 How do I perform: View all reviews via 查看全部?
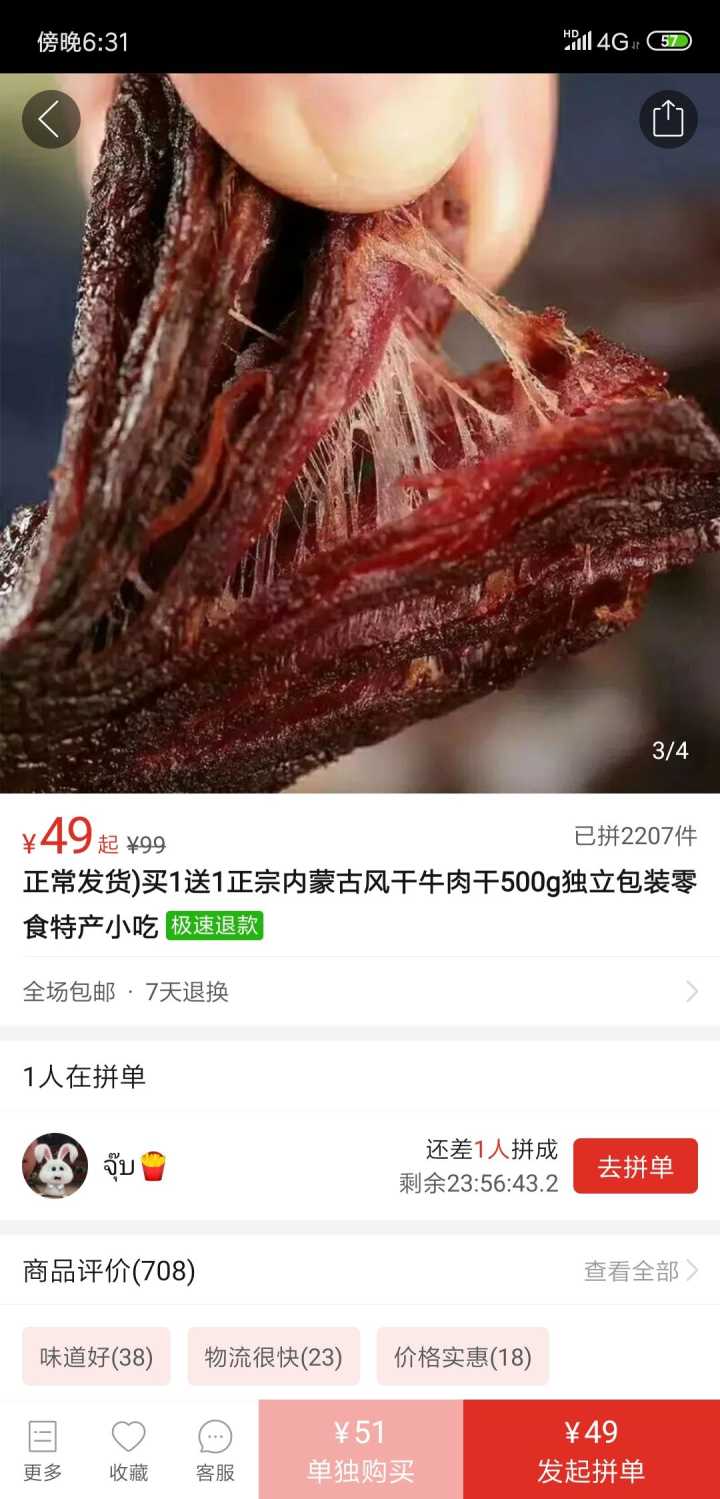(x=640, y=1271)
